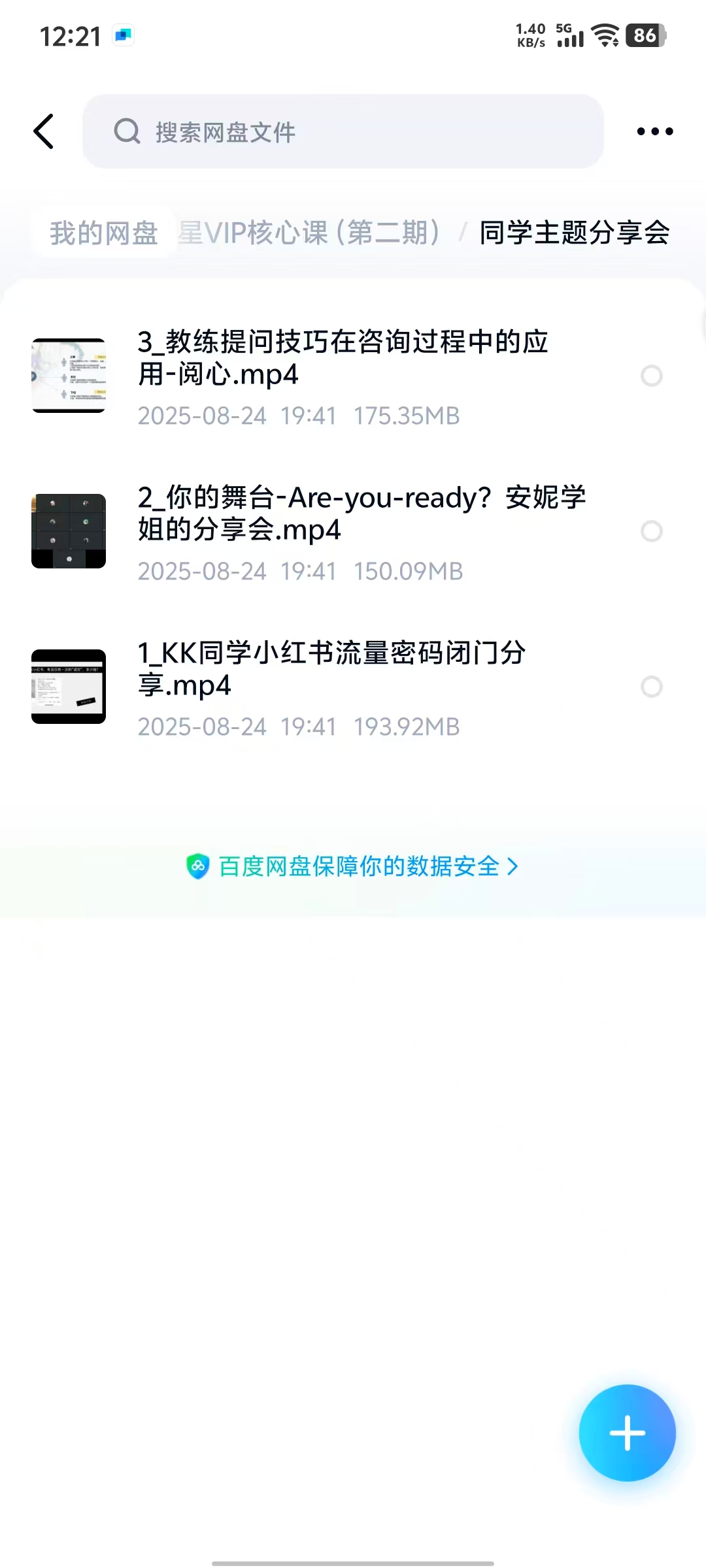Select the 1_KK同学小红书 file's circle
Screen dimensions: 706x1568
[x=651, y=687]
